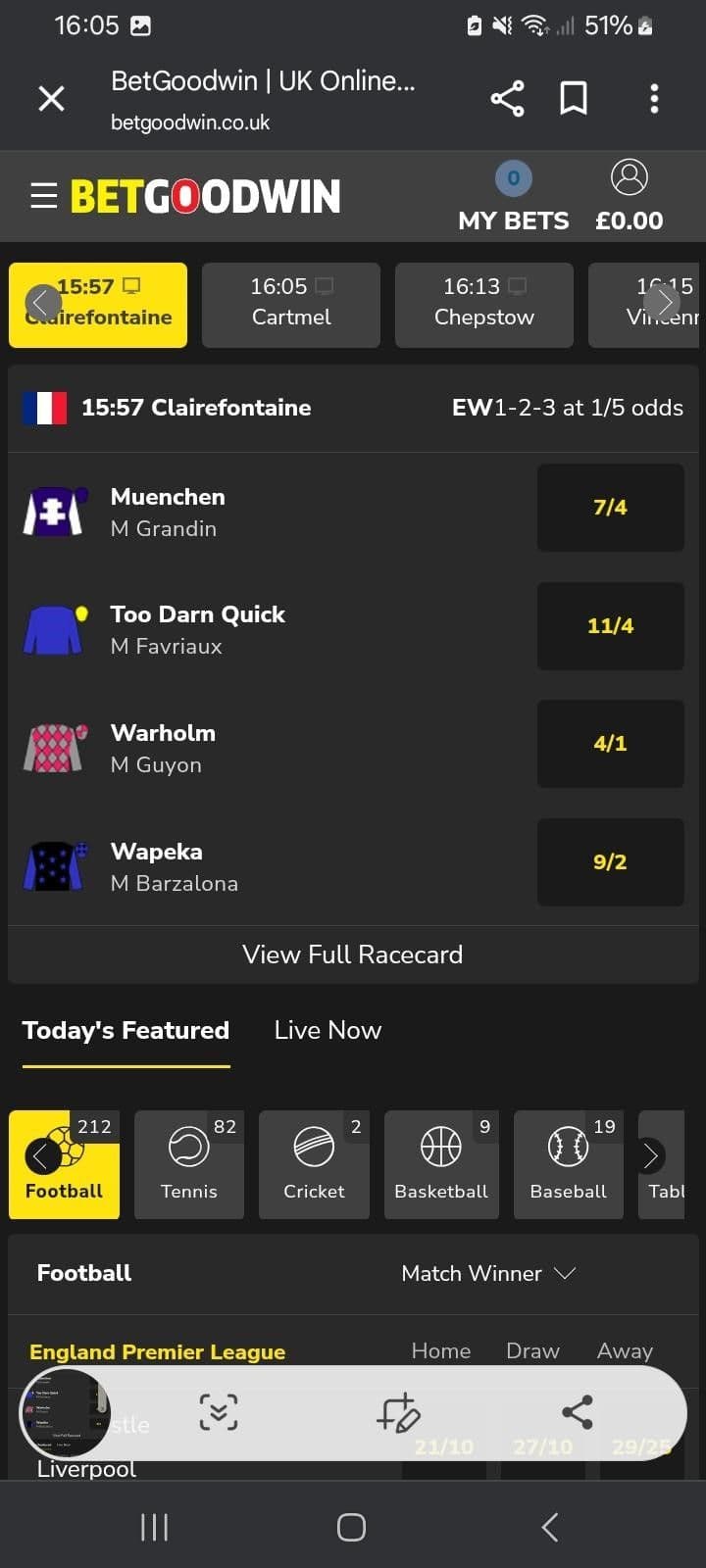This screenshot has height=1568, width=706.
Task: Open the Match Winner dropdown
Action: [488, 1273]
